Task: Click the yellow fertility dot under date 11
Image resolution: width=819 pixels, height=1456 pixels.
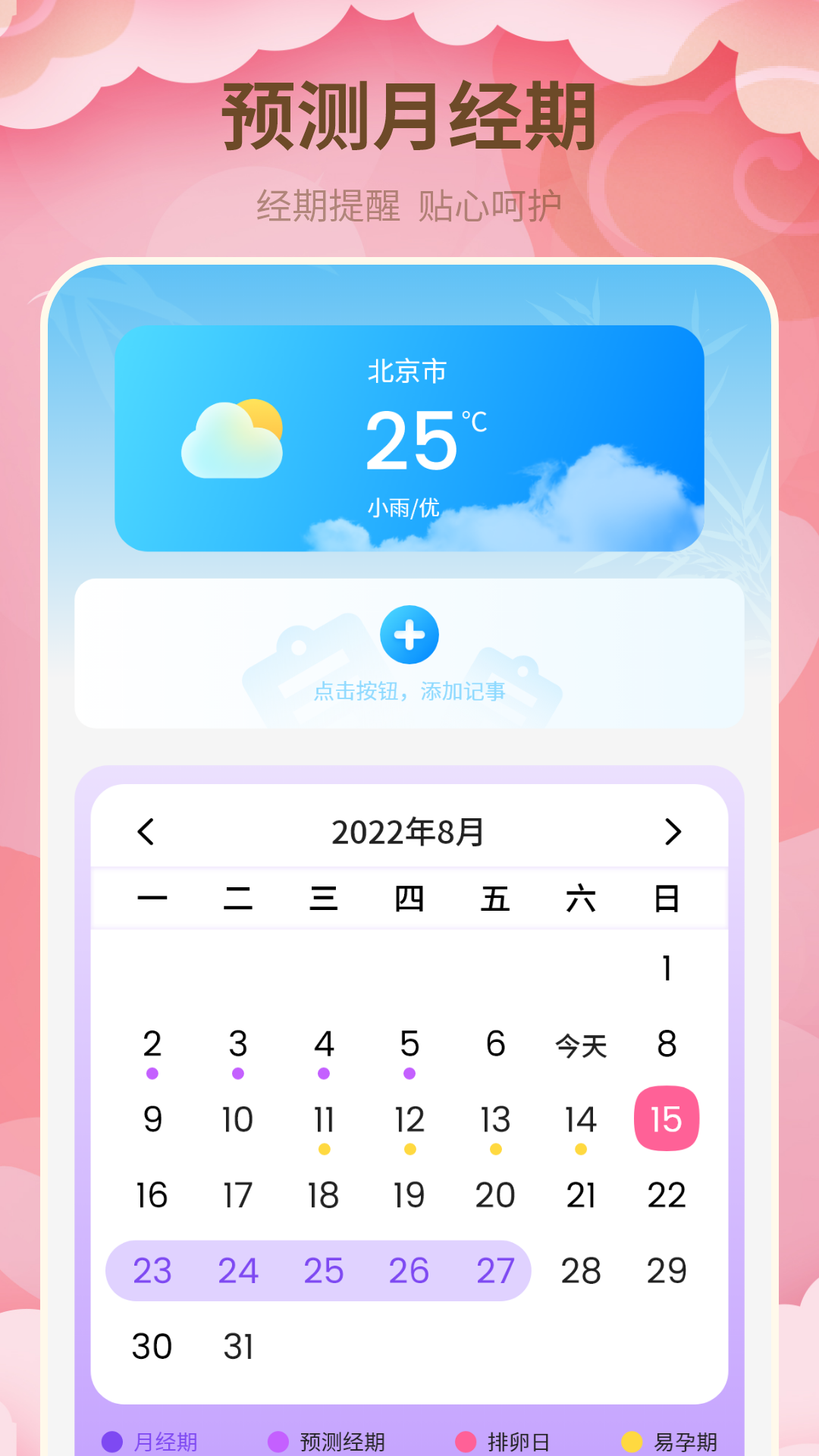Action: click(x=324, y=1149)
